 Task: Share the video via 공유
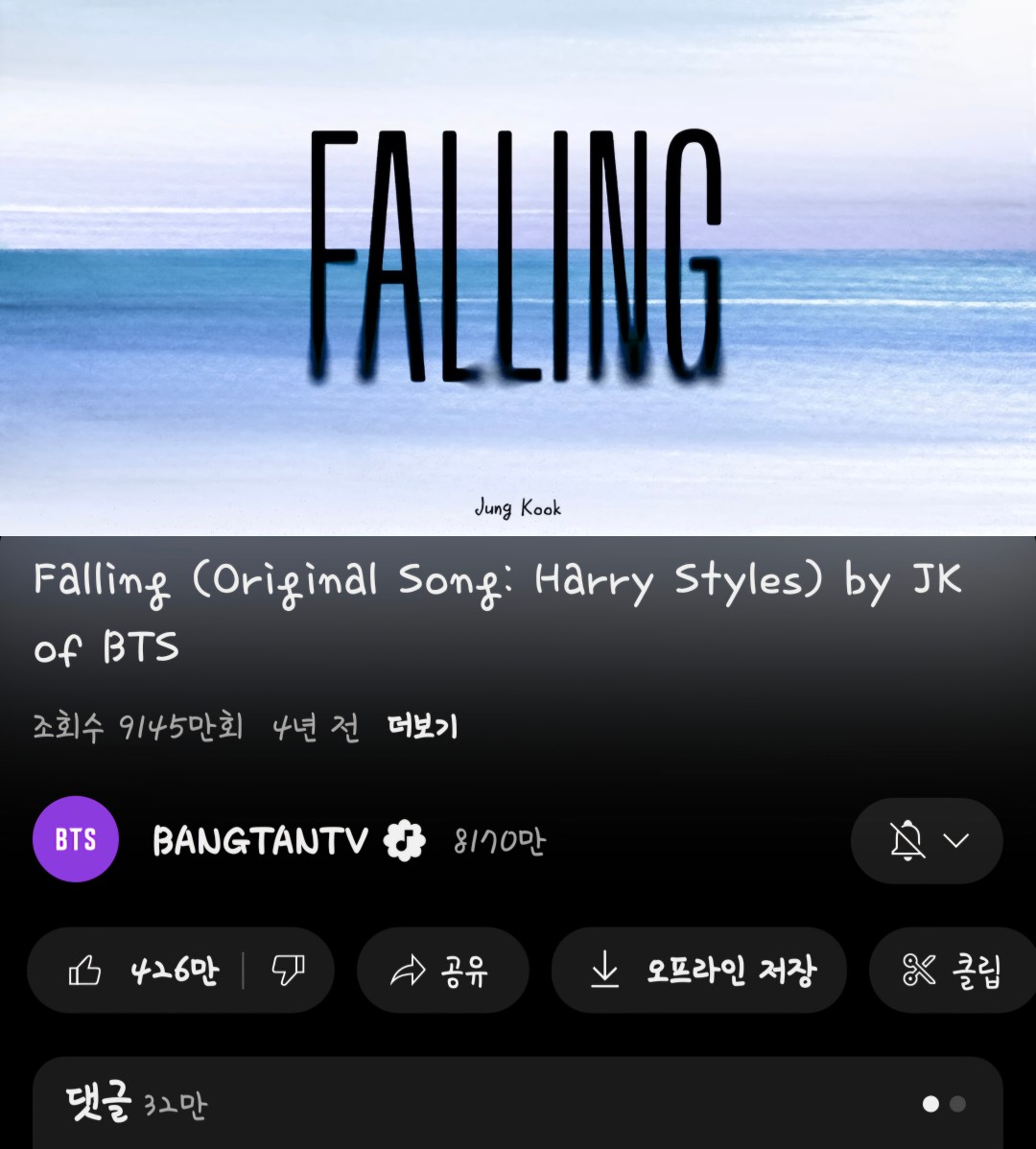click(x=442, y=972)
